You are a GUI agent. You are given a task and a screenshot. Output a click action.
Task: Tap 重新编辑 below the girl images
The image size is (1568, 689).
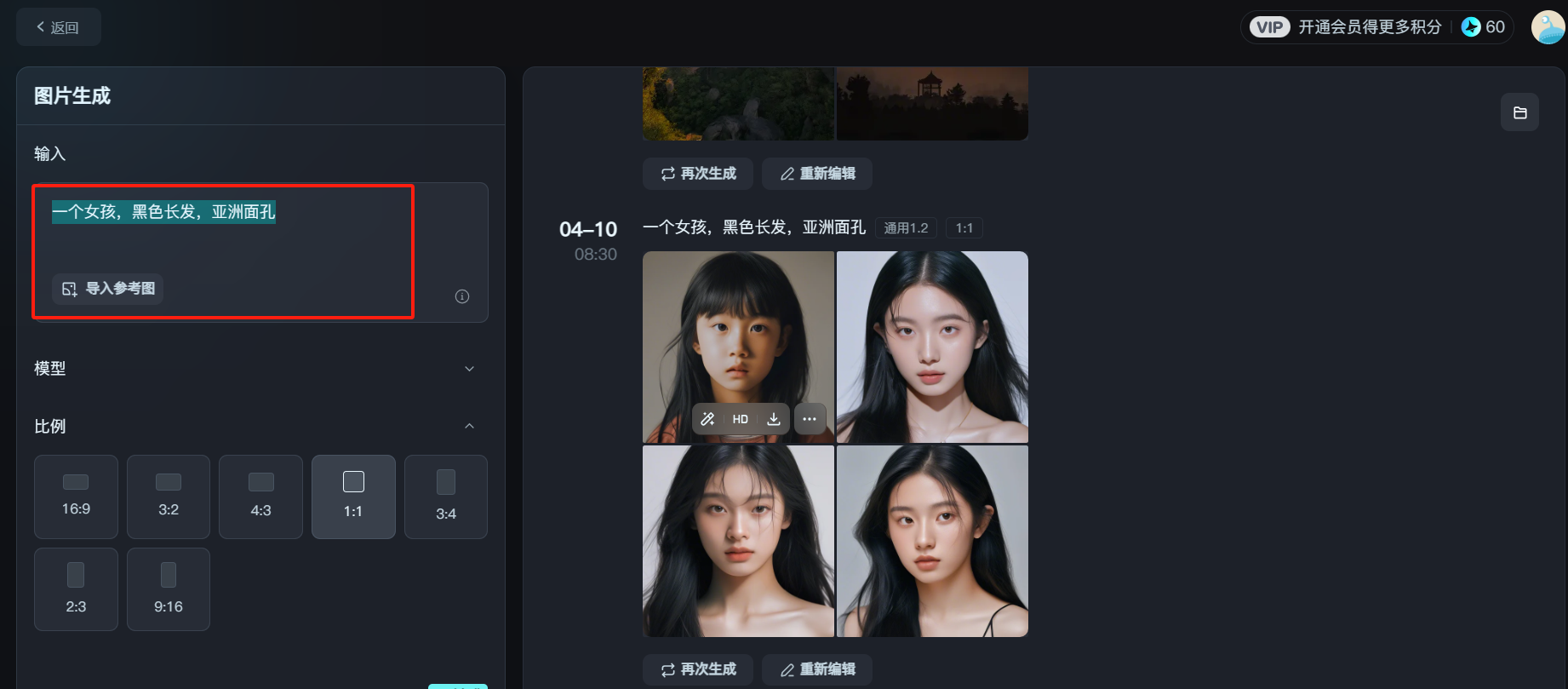point(817,669)
